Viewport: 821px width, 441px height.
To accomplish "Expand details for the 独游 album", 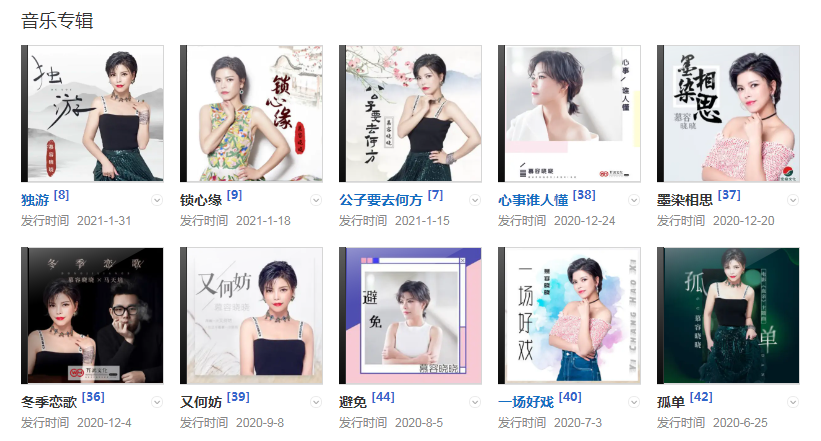I will (157, 200).
